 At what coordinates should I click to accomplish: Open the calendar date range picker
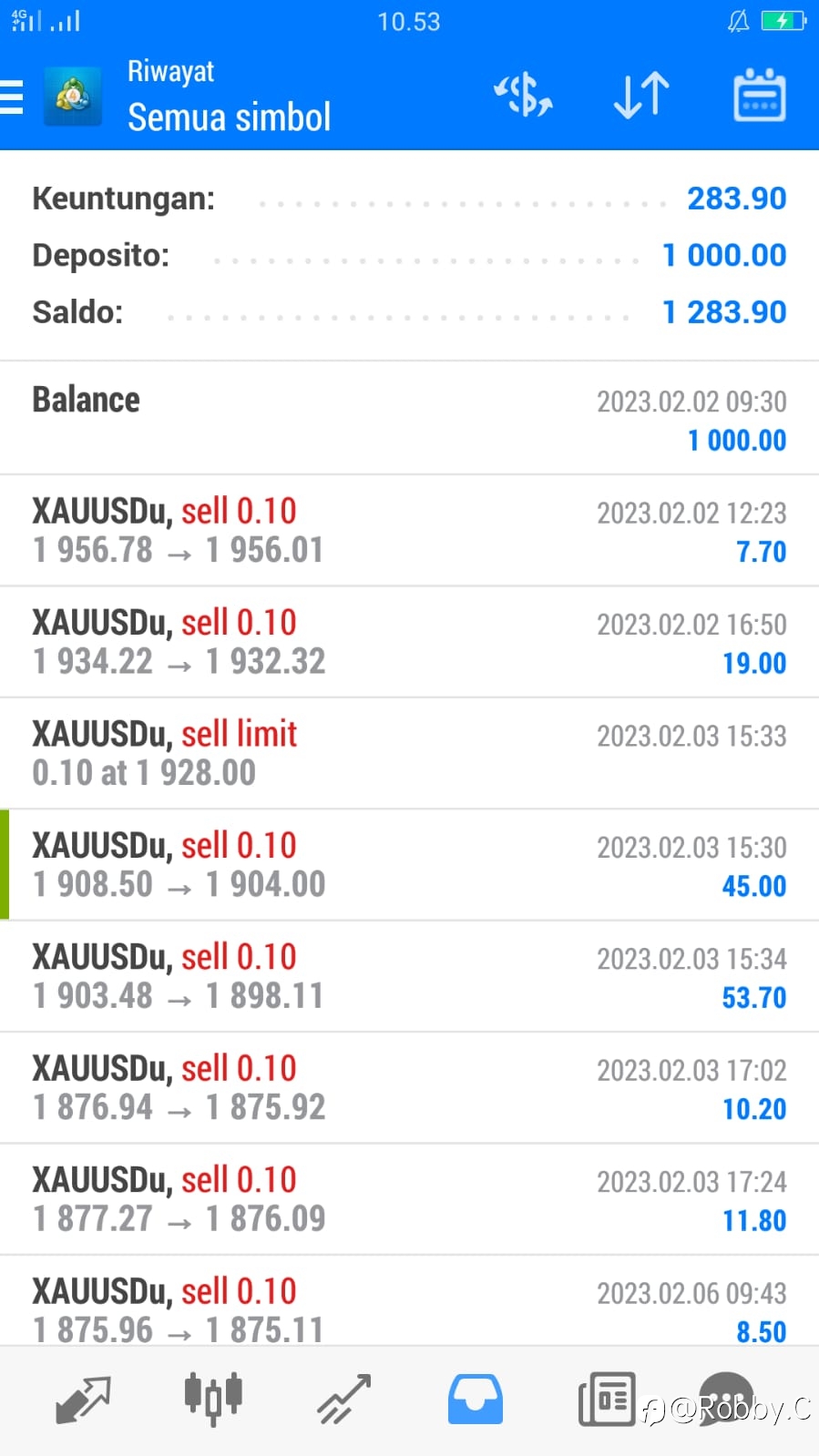click(x=759, y=95)
